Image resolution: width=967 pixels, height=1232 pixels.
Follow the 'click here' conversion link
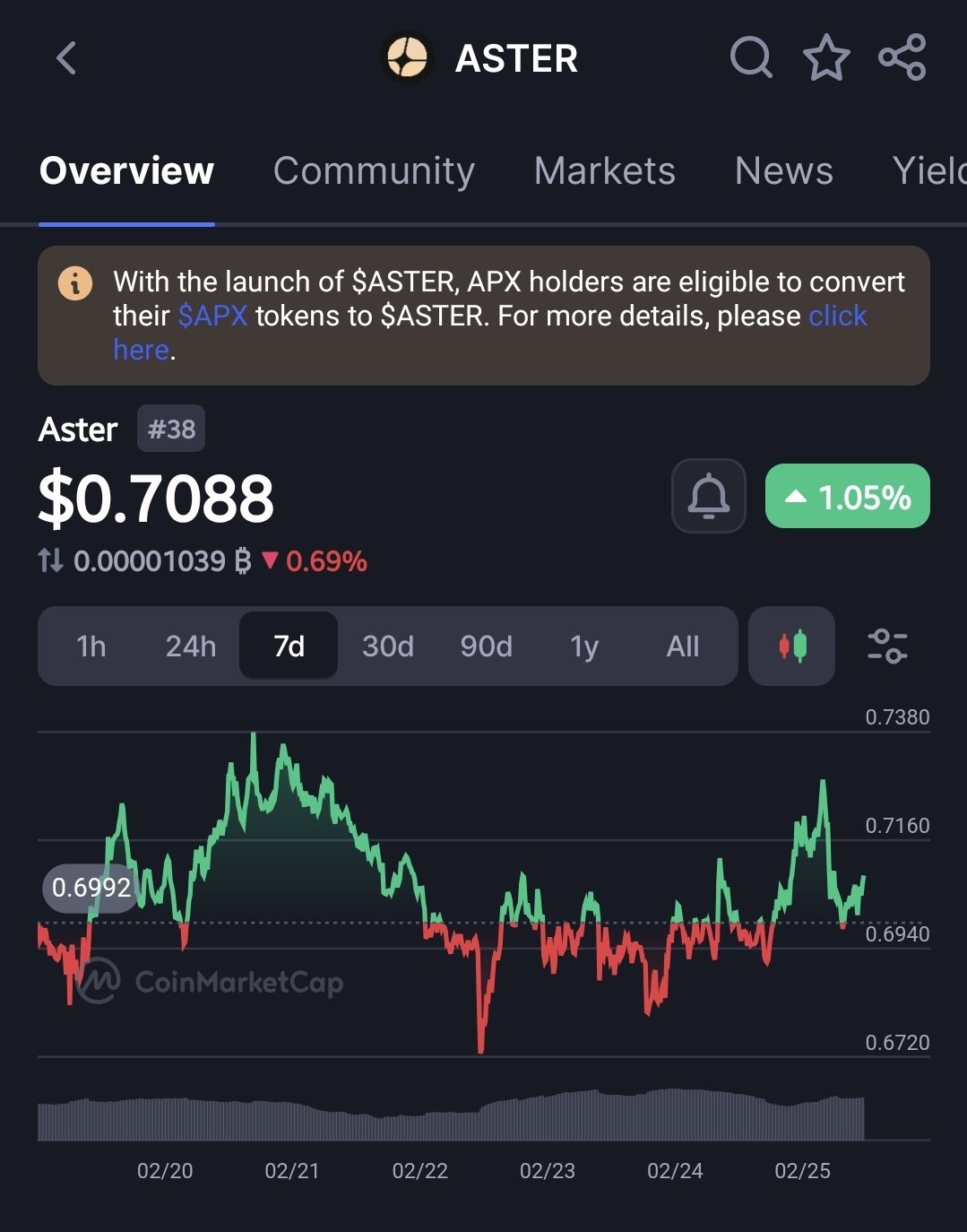tap(837, 316)
